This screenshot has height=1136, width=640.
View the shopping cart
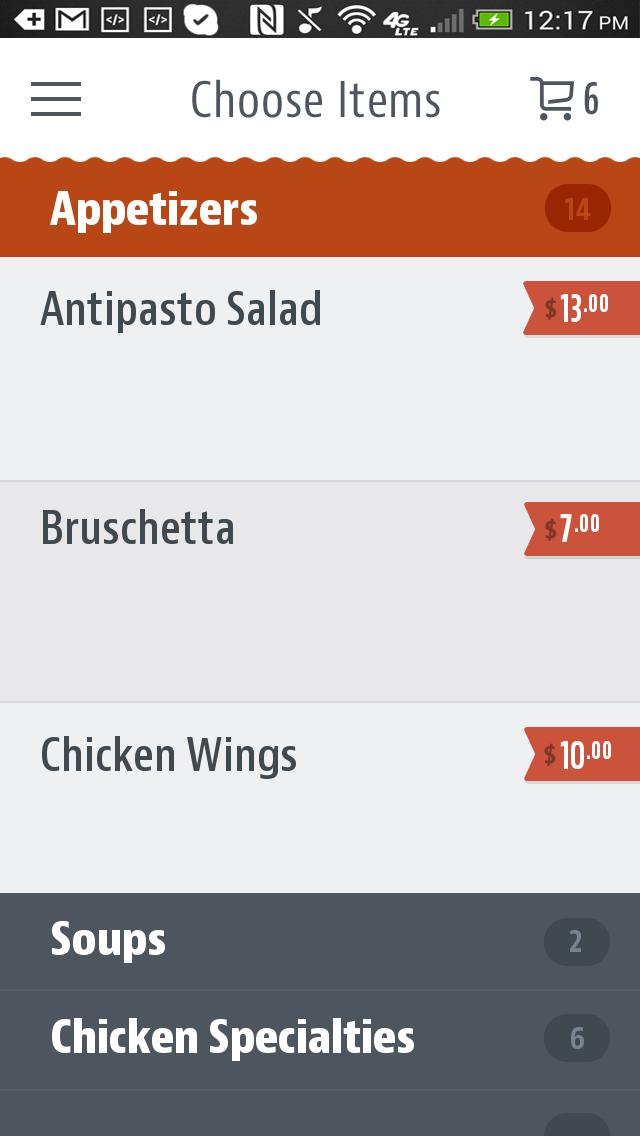(563, 99)
